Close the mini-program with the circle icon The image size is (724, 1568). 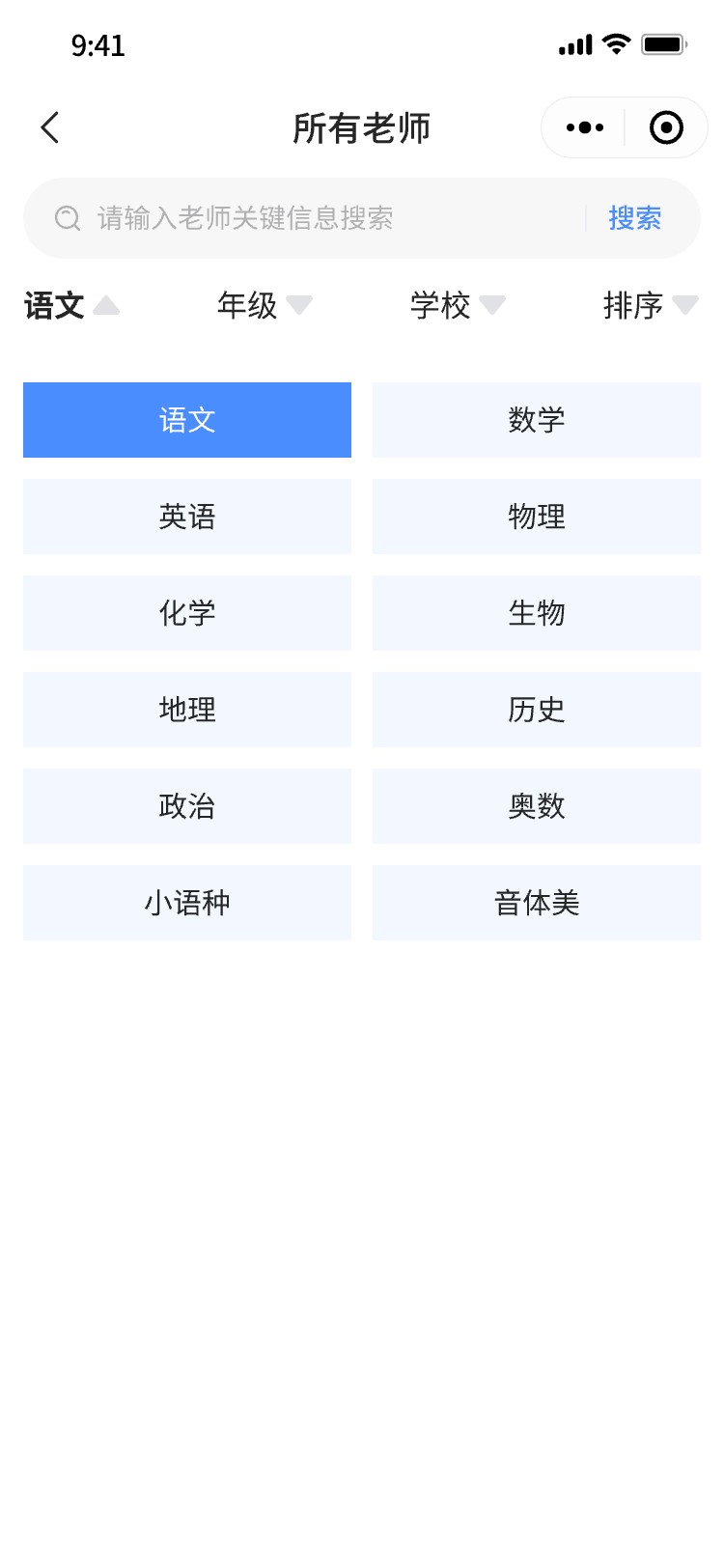(x=666, y=127)
